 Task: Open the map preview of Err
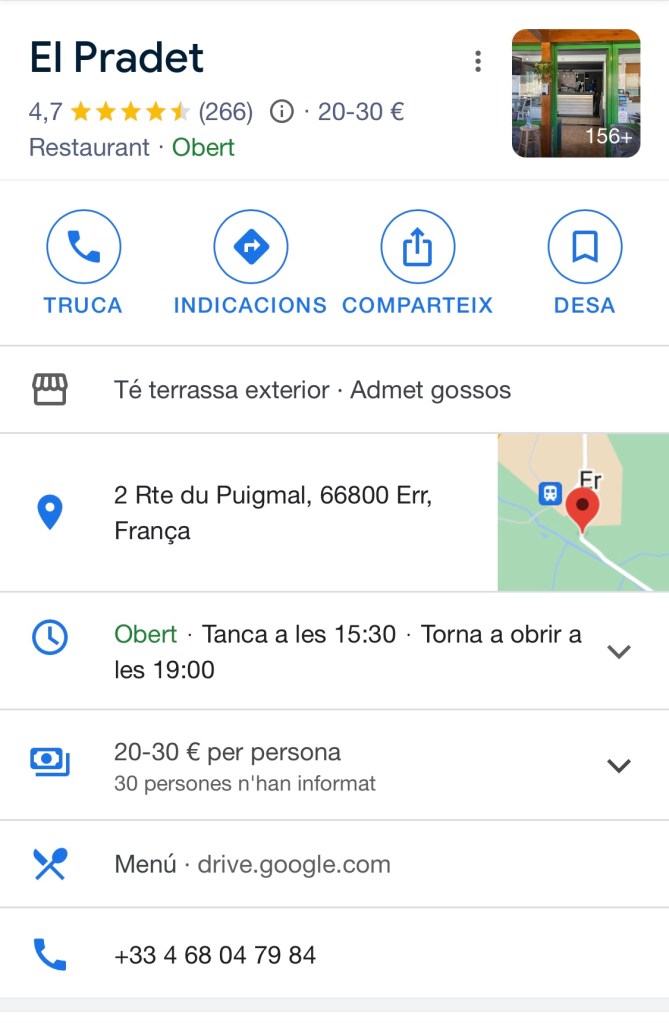tap(582, 512)
